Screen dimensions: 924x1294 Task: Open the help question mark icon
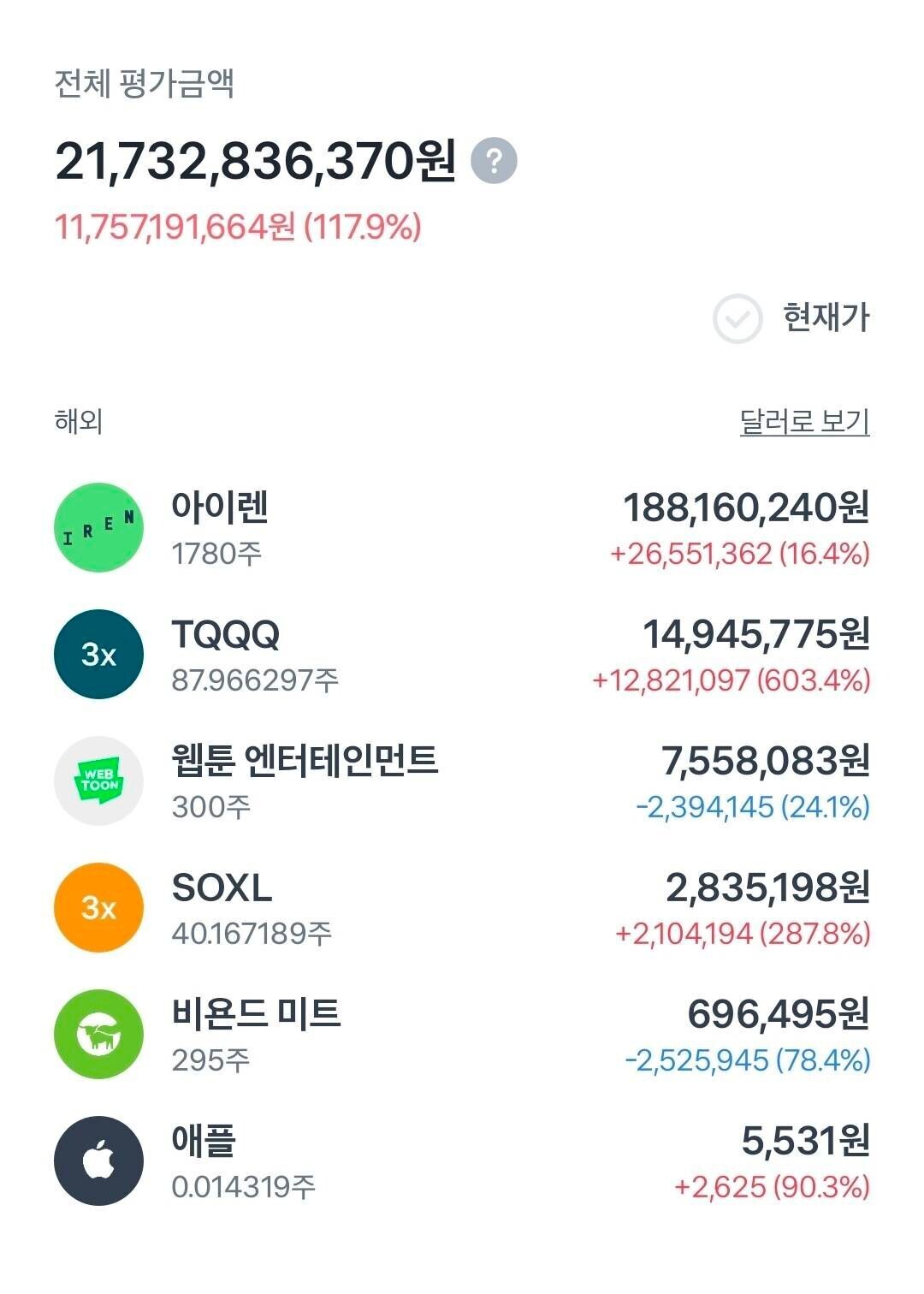pyautogui.click(x=495, y=161)
